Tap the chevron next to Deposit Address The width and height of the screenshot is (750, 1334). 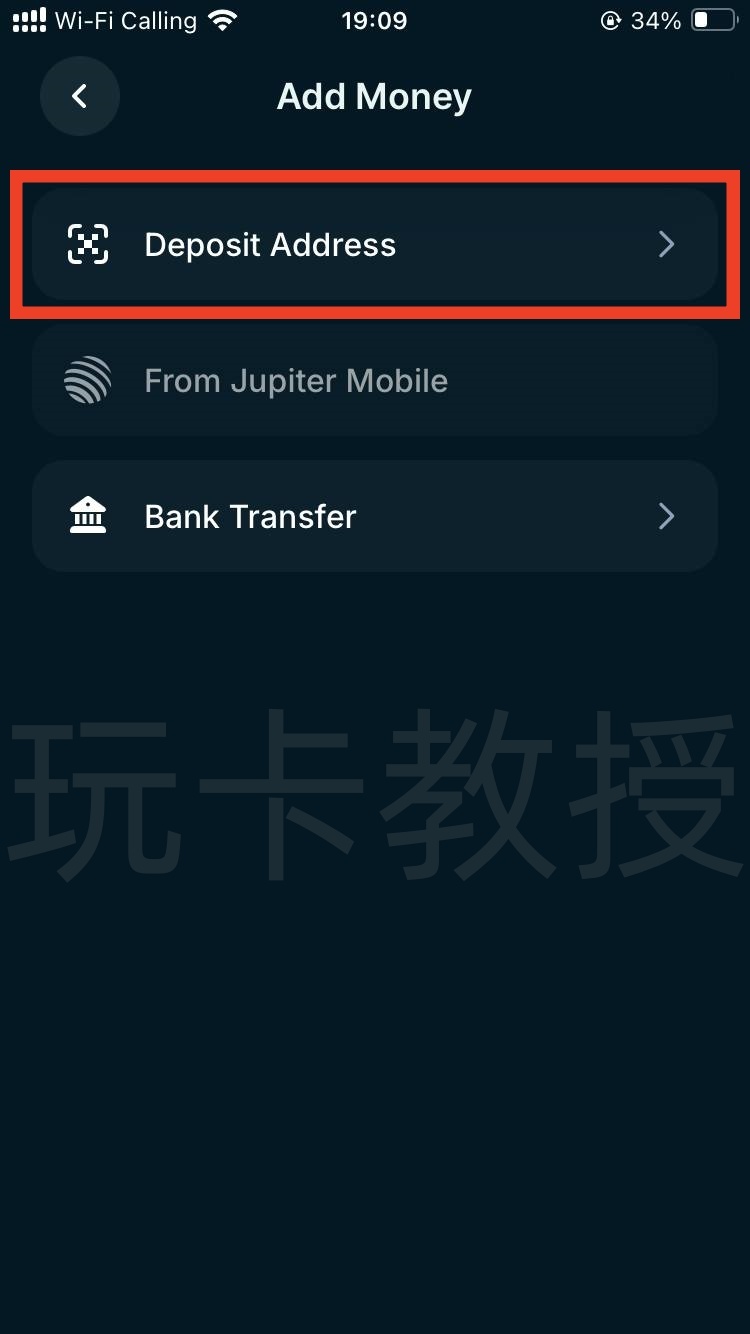[x=666, y=244]
